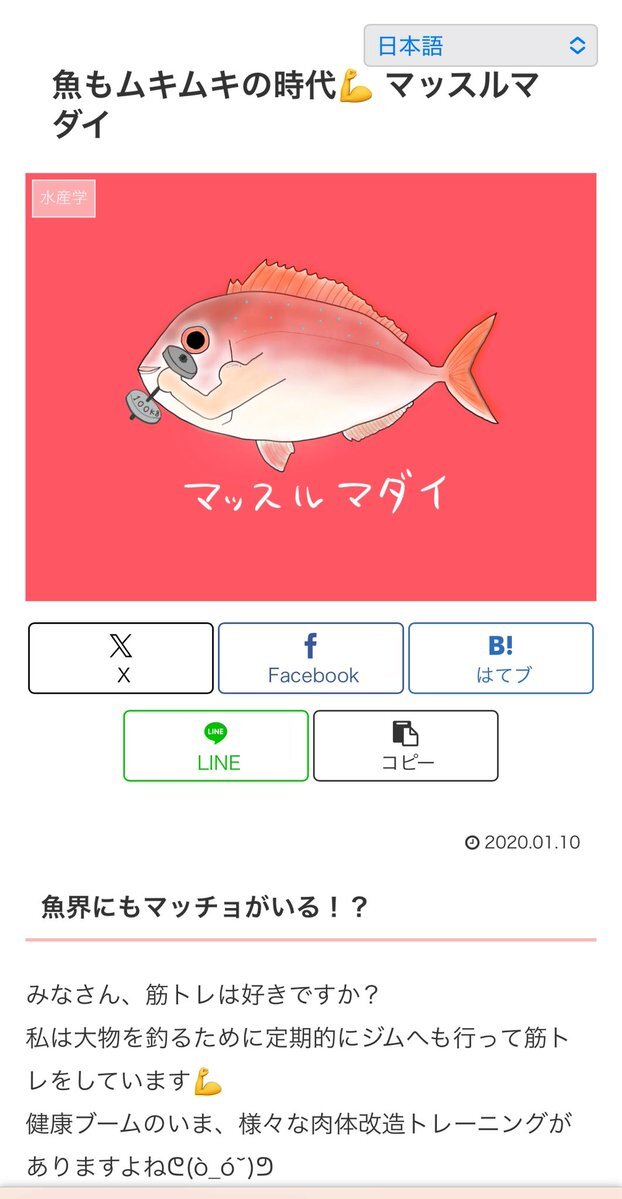Tap コピー to copy the link
This screenshot has height=1199, width=622.
pyautogui.click(x=406, y=745)
